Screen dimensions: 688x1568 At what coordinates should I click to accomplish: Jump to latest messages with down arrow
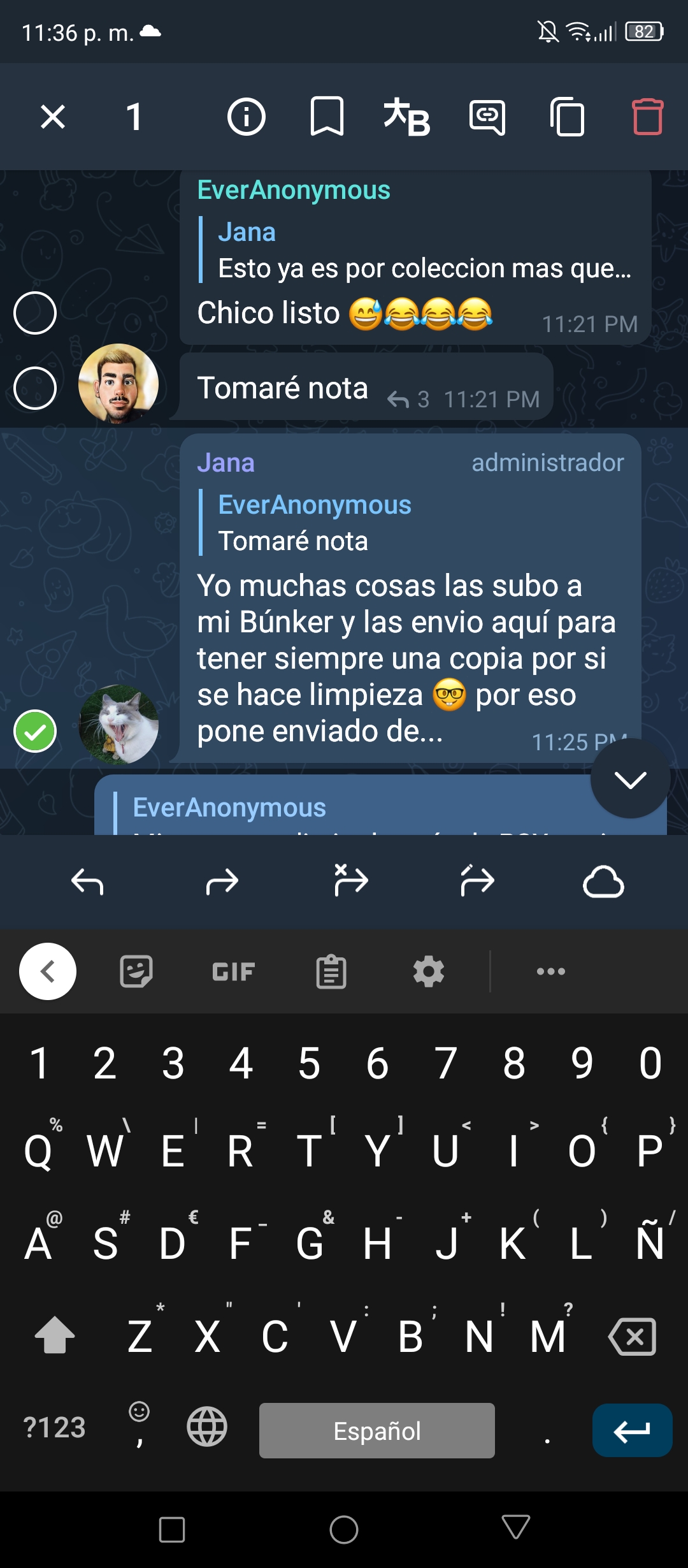[x=630, y=779]
